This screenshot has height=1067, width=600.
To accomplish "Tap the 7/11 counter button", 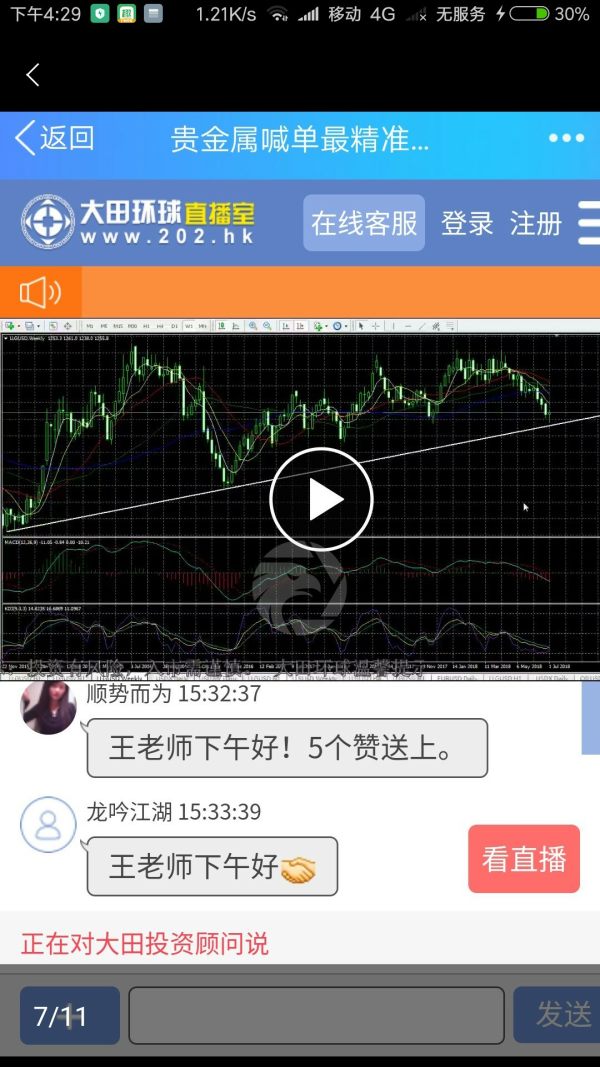I will point(70,1016).
